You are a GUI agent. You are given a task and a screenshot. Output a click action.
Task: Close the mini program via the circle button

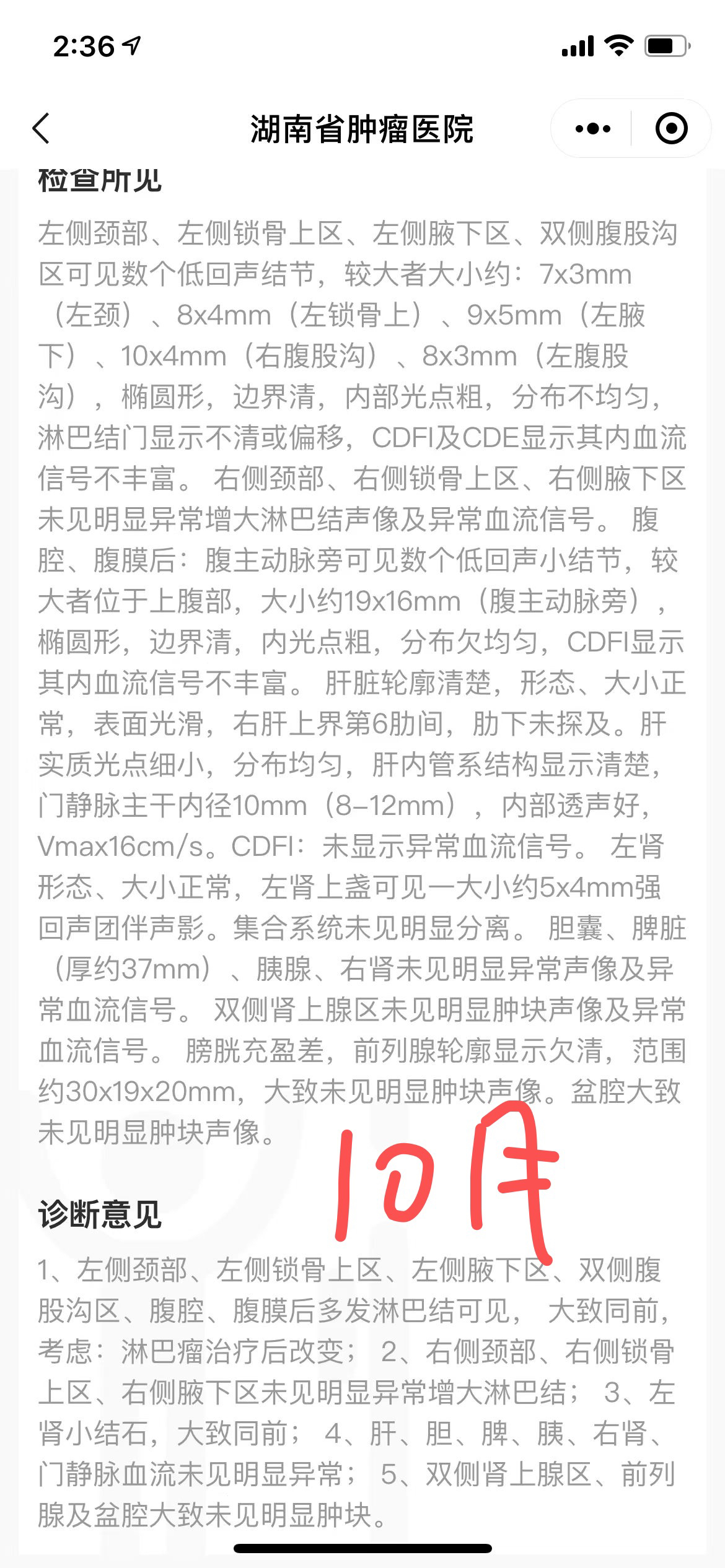pos(671,129)
